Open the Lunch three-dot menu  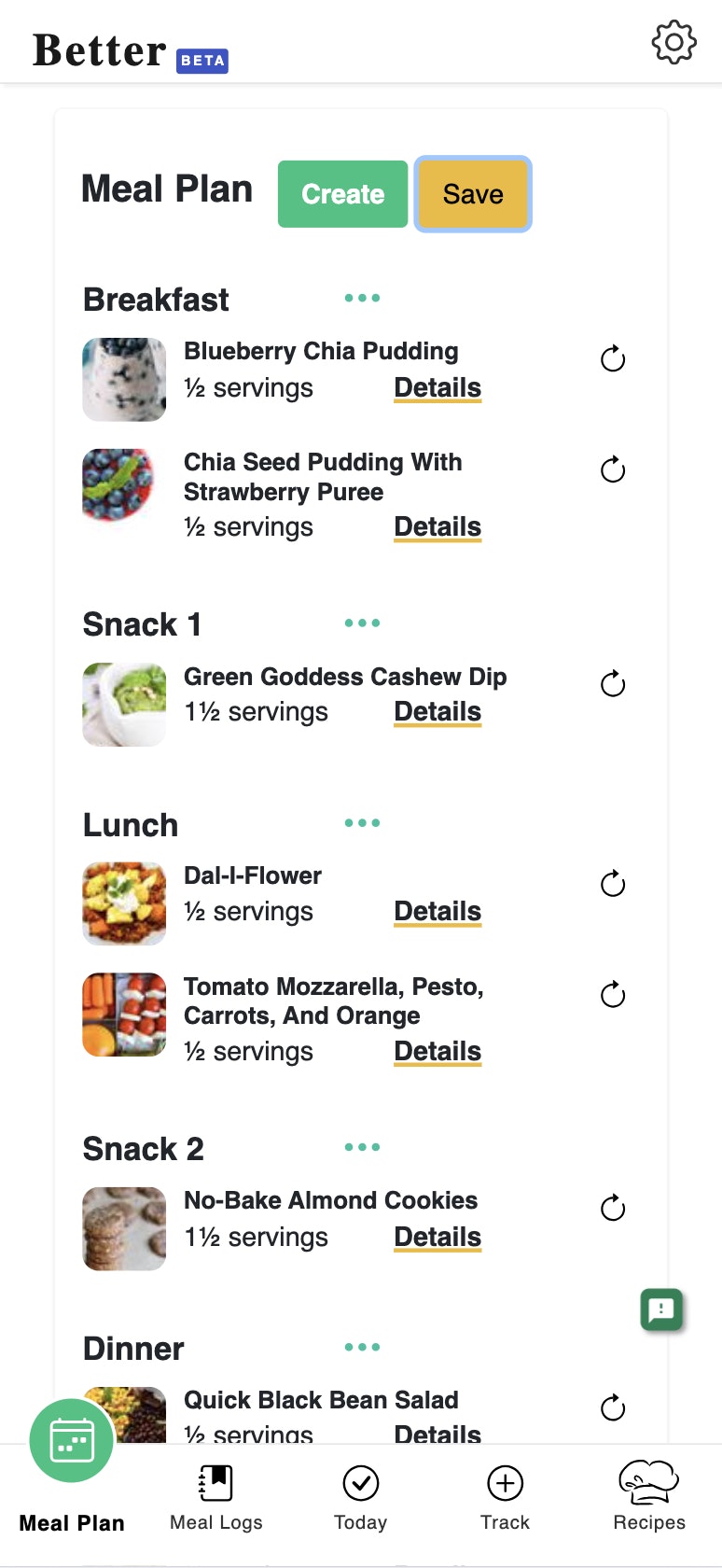(362, 822)
